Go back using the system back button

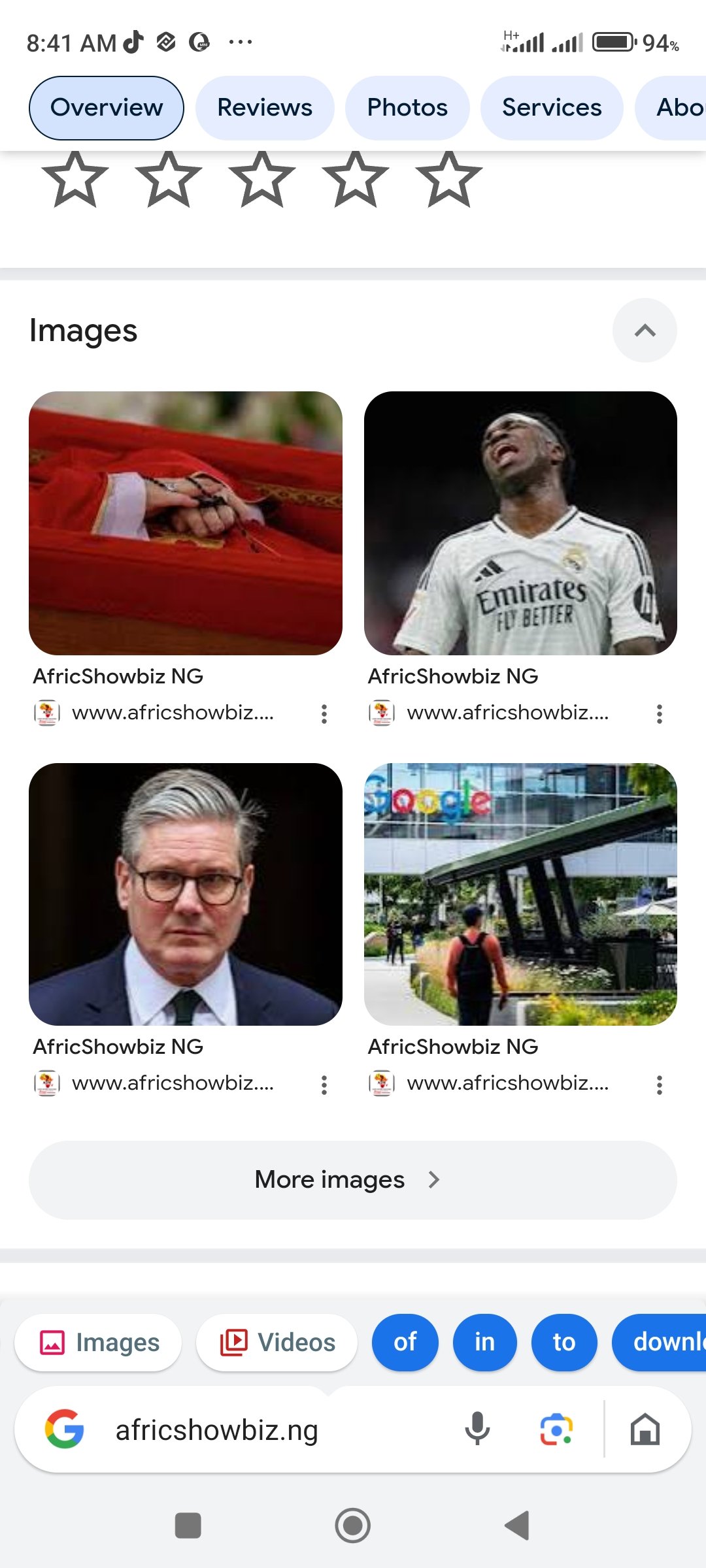517,1526
